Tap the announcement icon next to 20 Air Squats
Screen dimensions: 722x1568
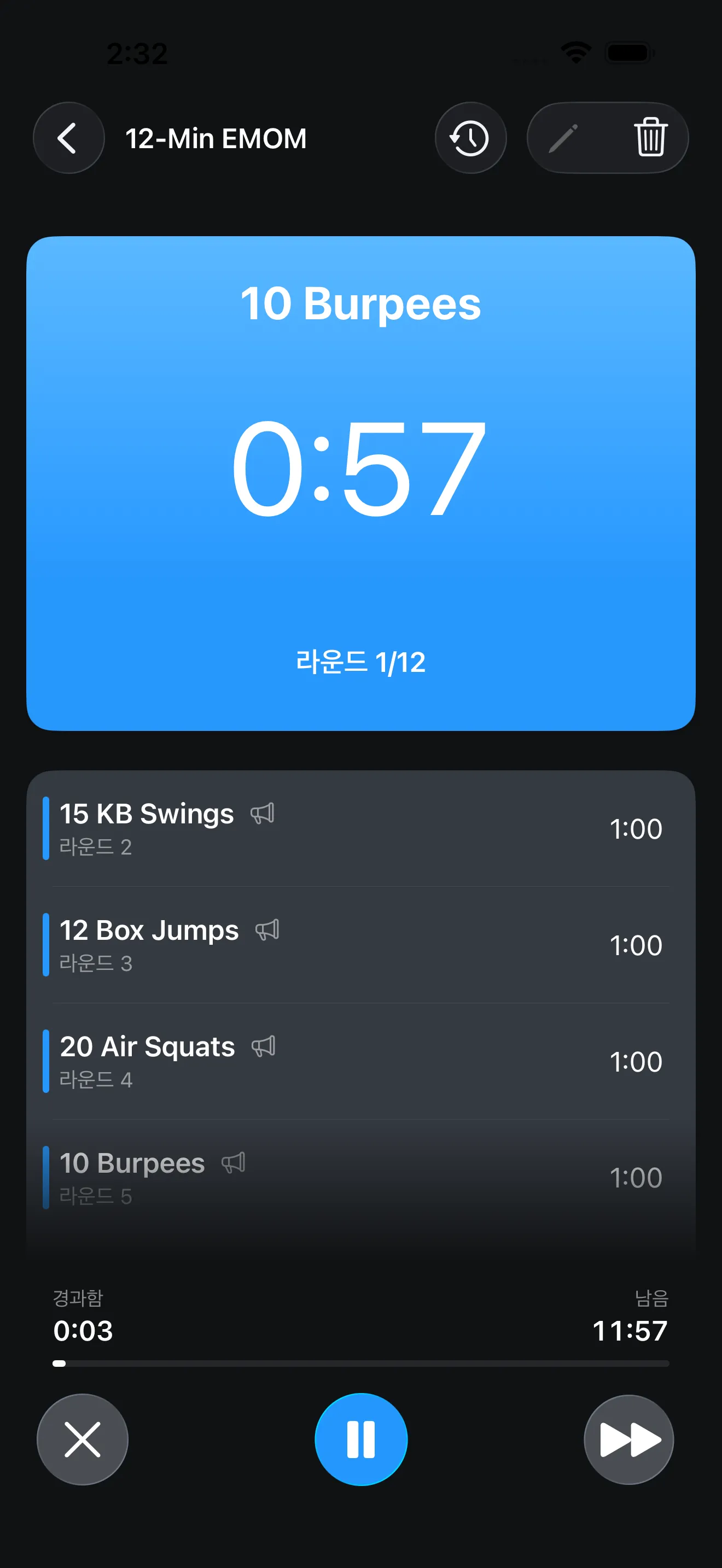pos(264,1046)
